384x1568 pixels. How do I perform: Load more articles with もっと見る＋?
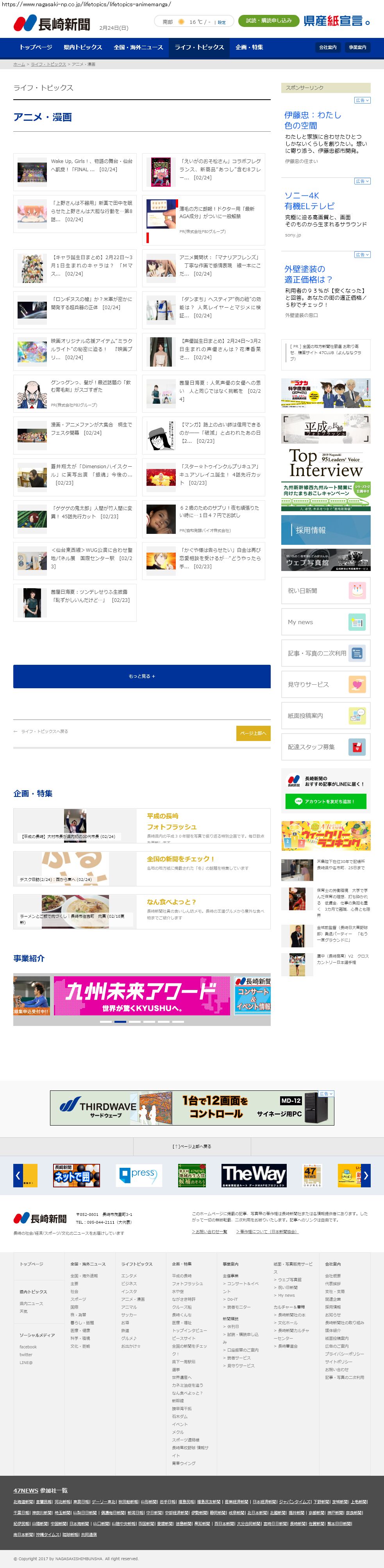[x=142, y=676]
